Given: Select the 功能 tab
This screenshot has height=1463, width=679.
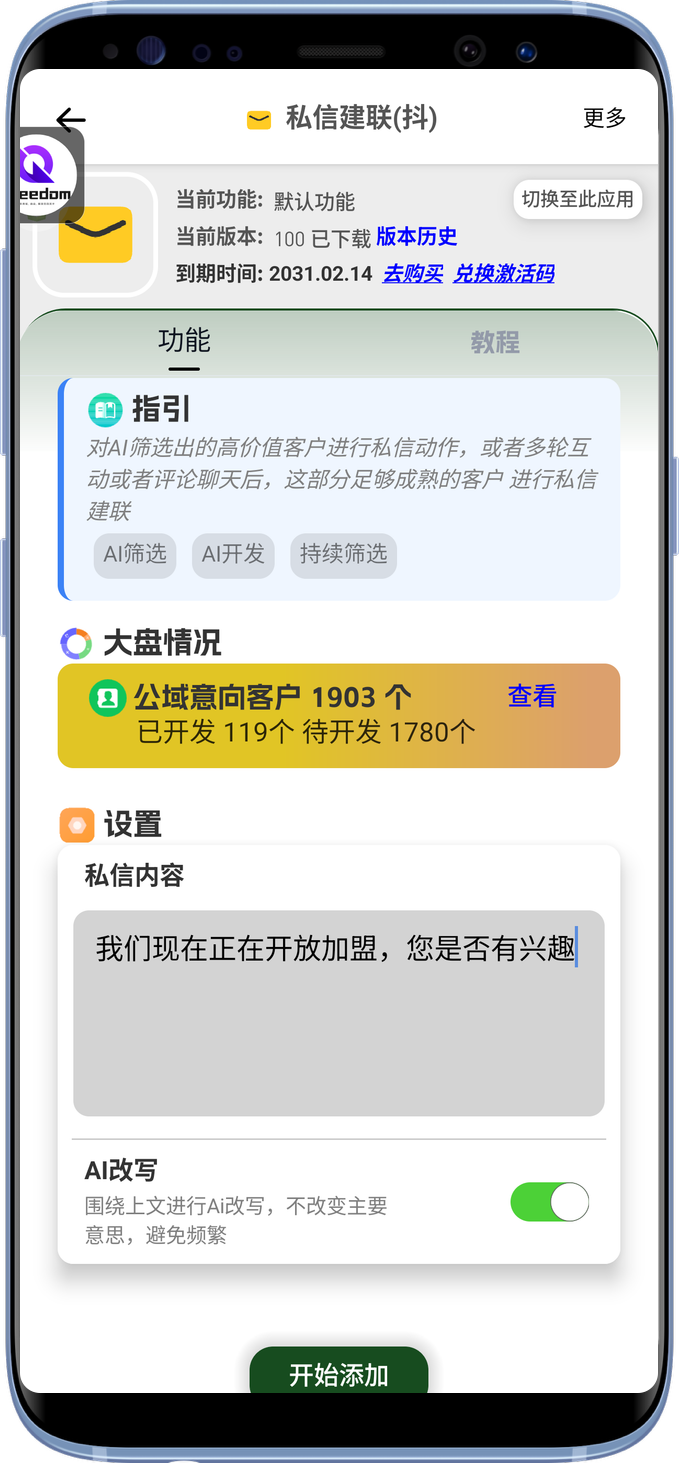Looking at the screenshot, I should [x=184, y=341].
